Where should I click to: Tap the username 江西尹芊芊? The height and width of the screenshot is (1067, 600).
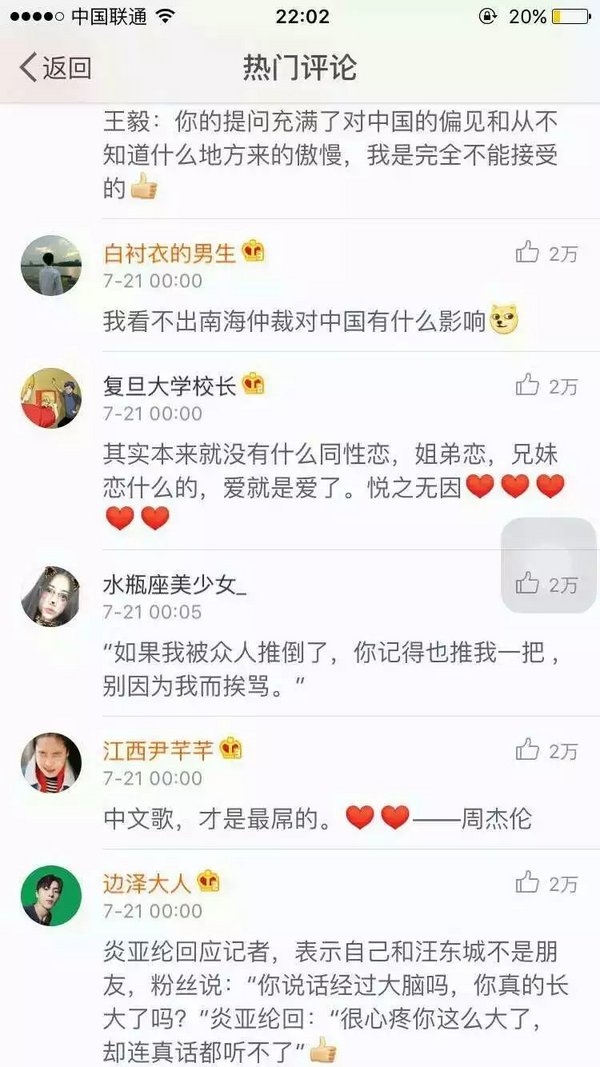coord(160,750)
